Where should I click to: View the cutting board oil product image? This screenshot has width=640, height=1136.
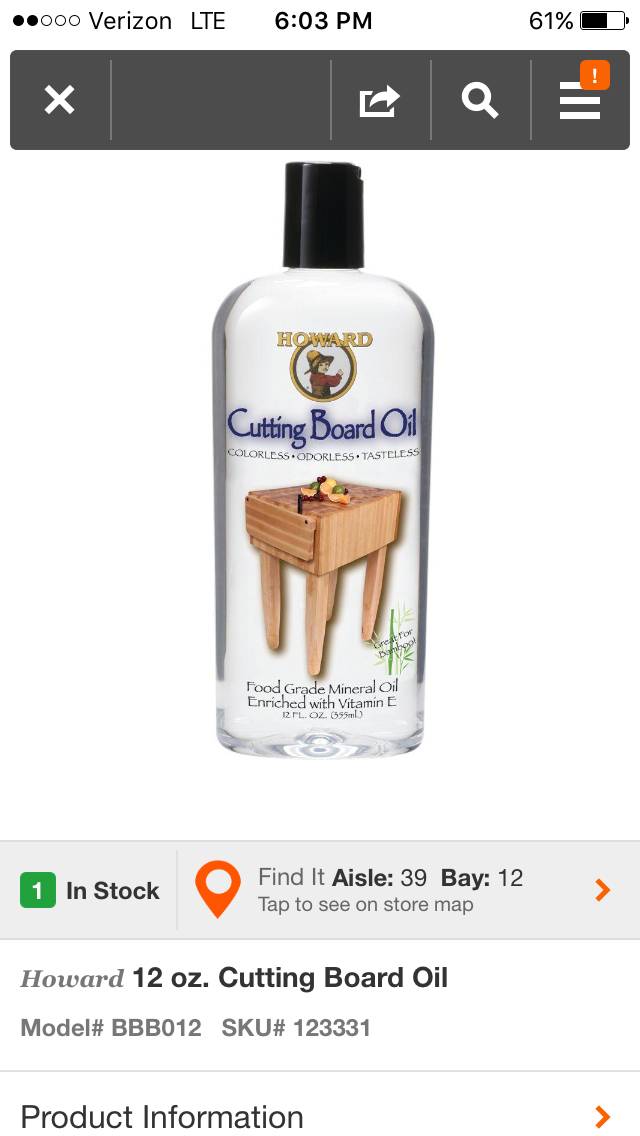coord(323,460)
